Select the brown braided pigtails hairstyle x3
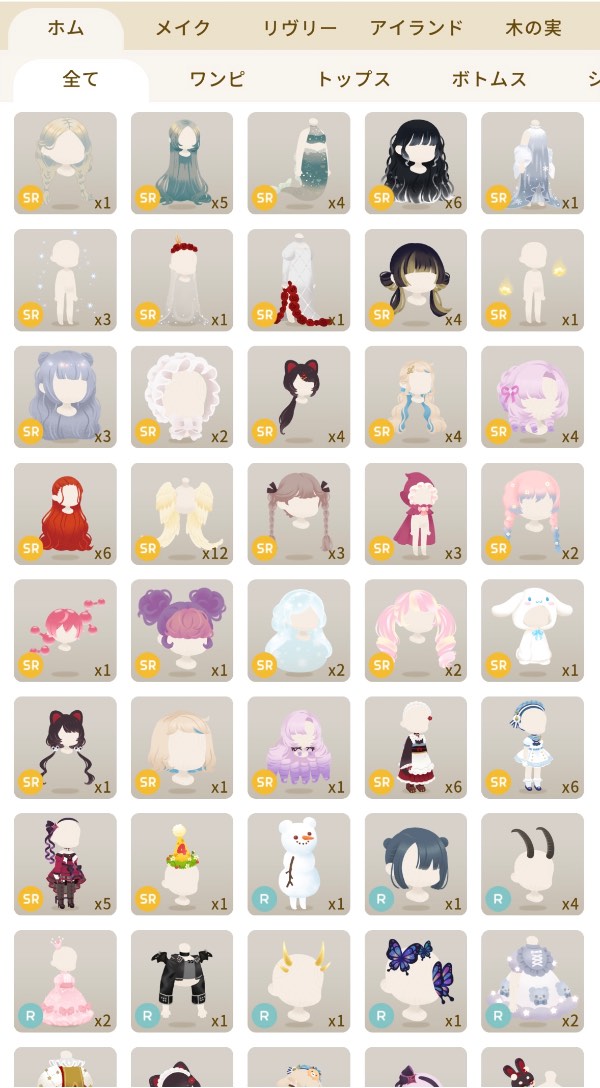Image resolution: width=600 pixels, height=1088 pixels. coord(299,513)
